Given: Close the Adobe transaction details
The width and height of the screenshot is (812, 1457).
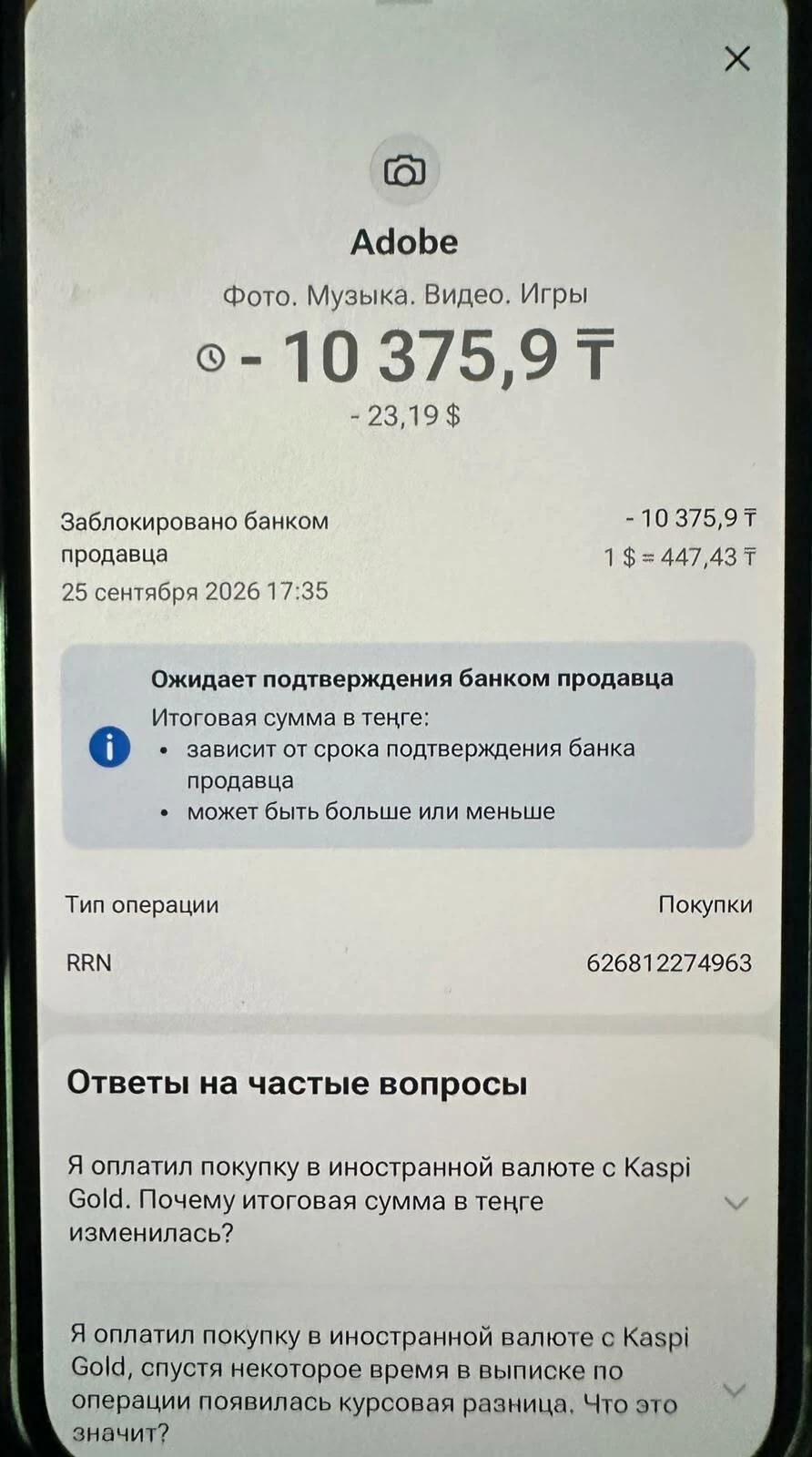Looking at the screenshot, I should coord(736,59).
